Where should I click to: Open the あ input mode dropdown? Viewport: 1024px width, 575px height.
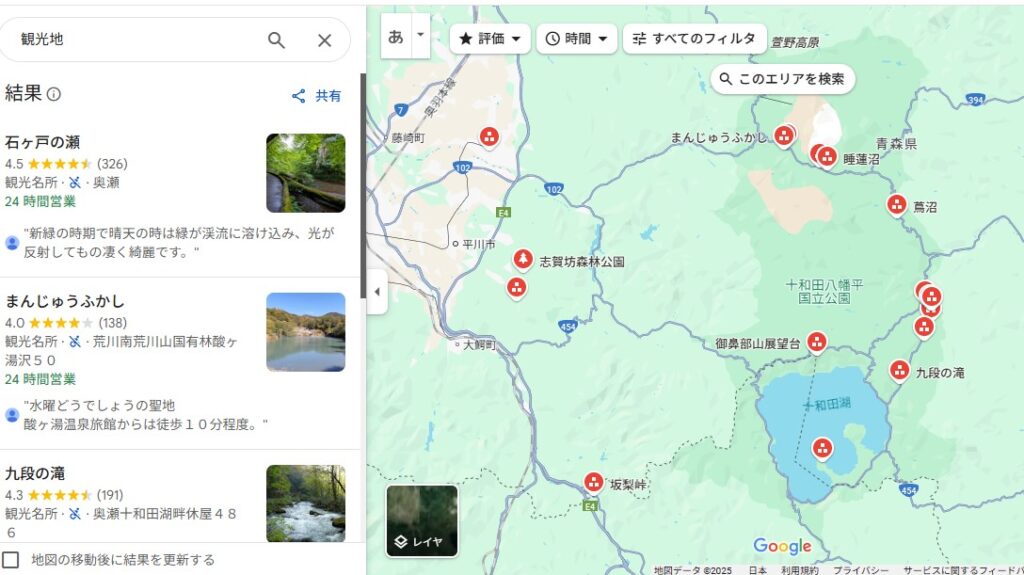[x=420, y=35]
